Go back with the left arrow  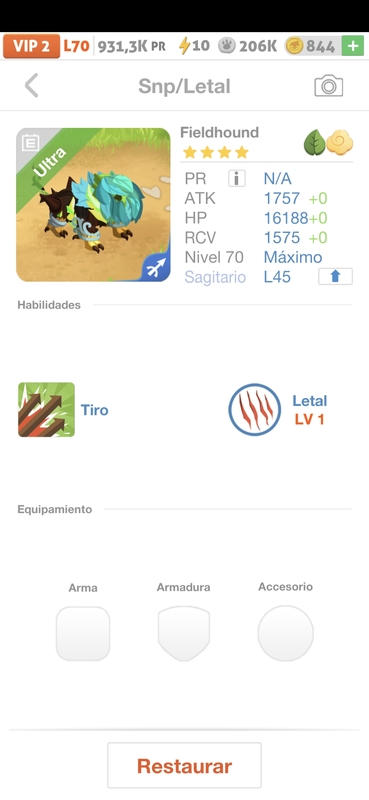coord(32,85)
